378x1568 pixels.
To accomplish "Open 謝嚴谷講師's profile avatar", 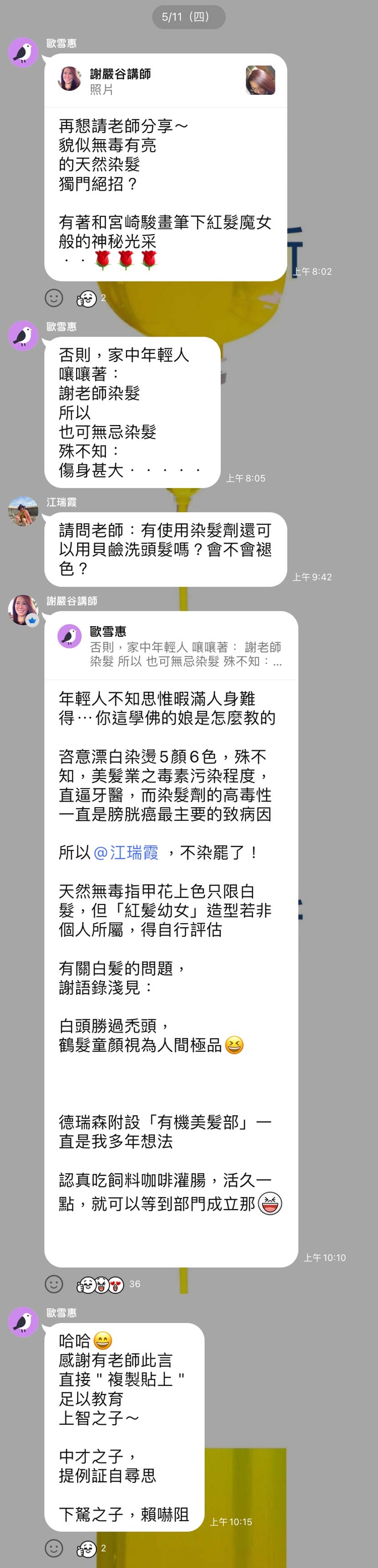I will tap(23, 610).
